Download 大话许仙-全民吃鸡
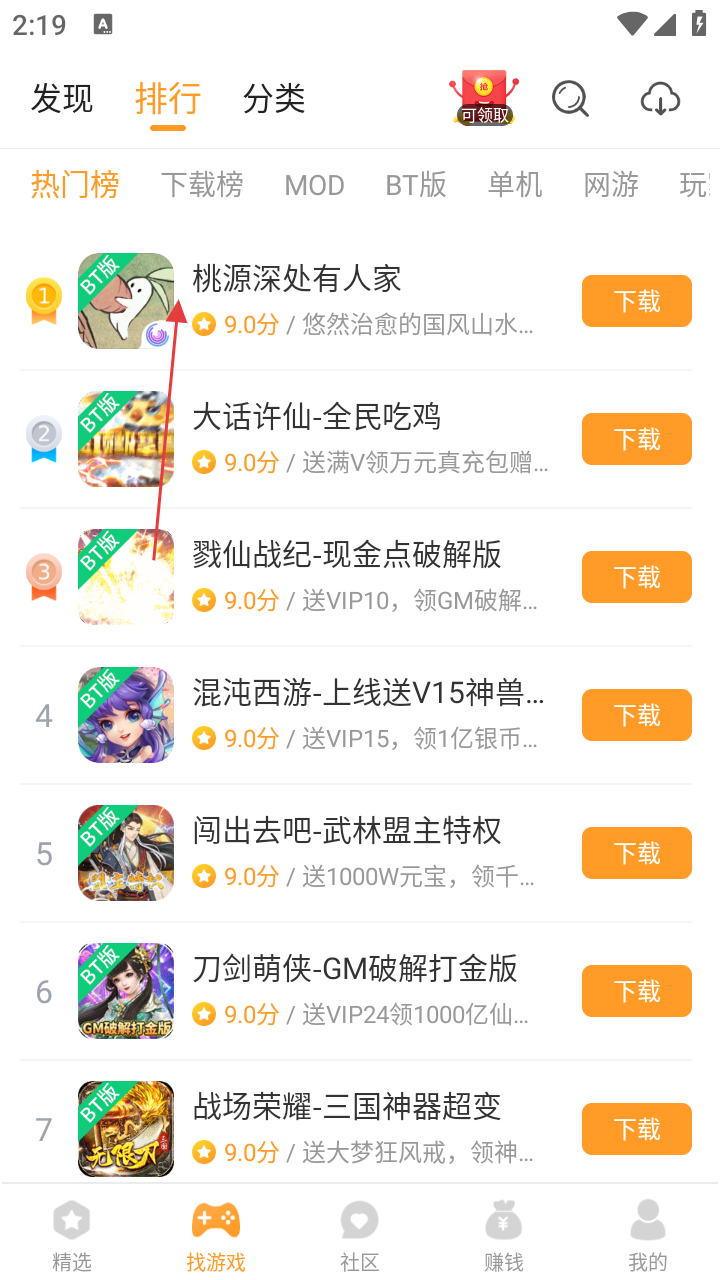Screen dimensions: 720x1280 pos(636,439)
